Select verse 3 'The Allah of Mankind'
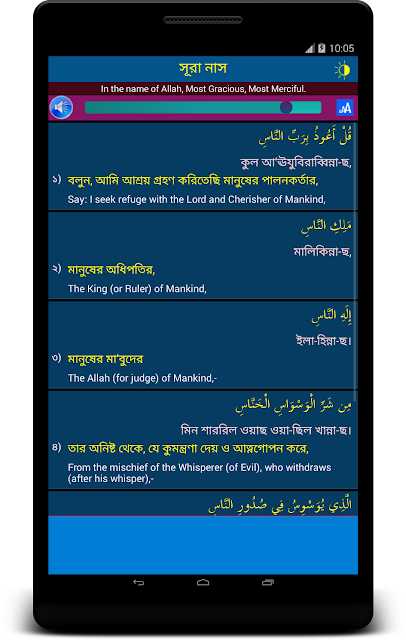The height and width of the screenshot is (640, 406). pyautogui.click(x=202, y=345)
